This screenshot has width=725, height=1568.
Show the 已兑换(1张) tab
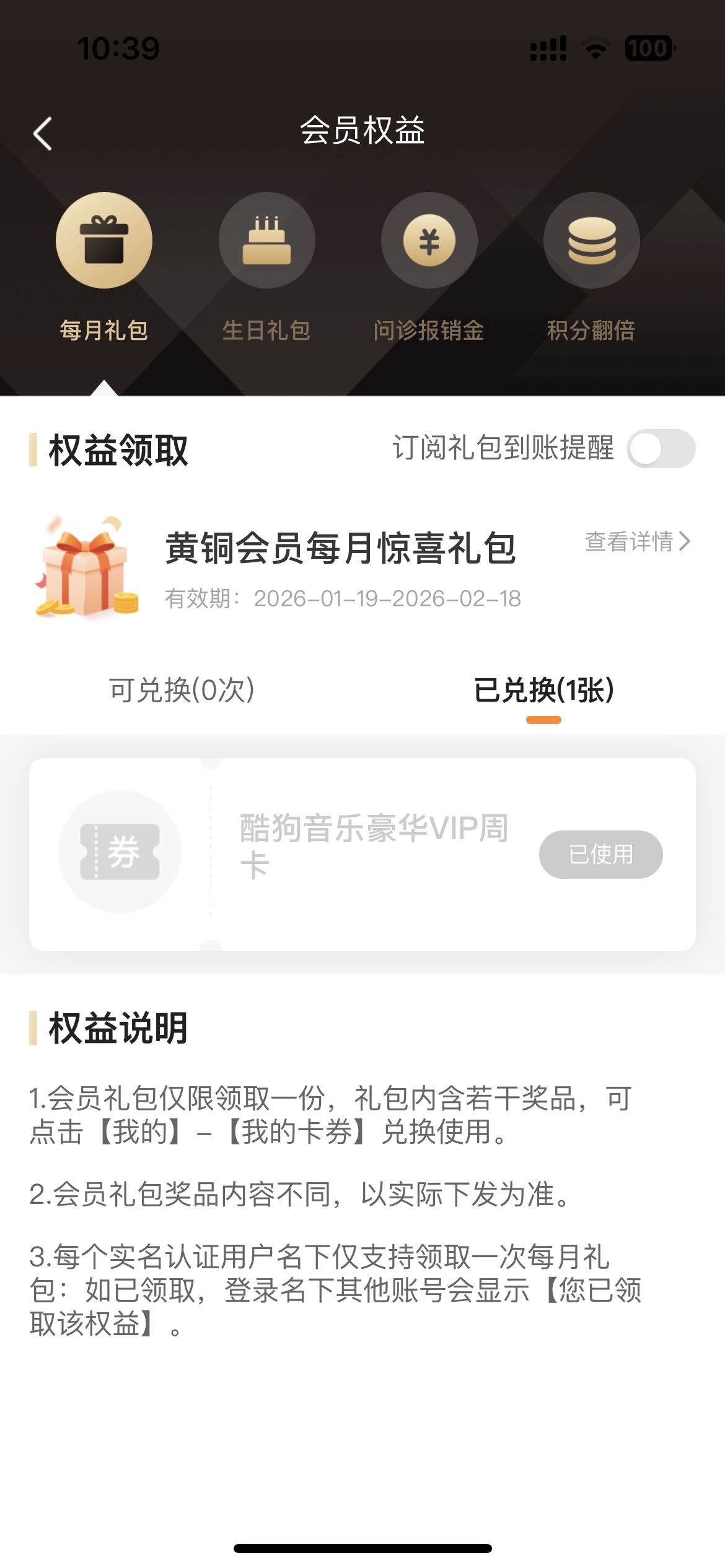(543, 690)
